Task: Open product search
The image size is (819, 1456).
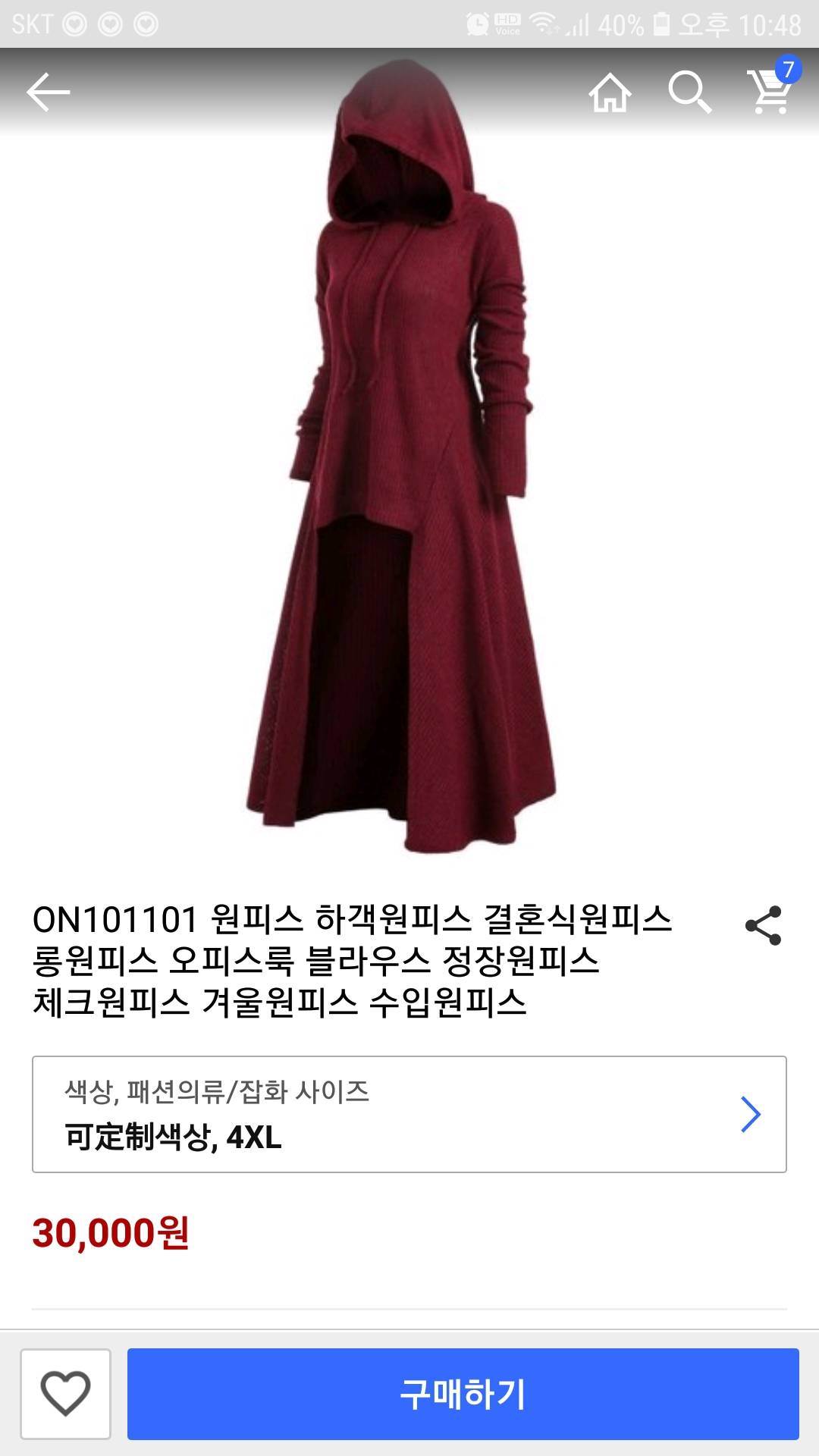Action: [689, 93]
